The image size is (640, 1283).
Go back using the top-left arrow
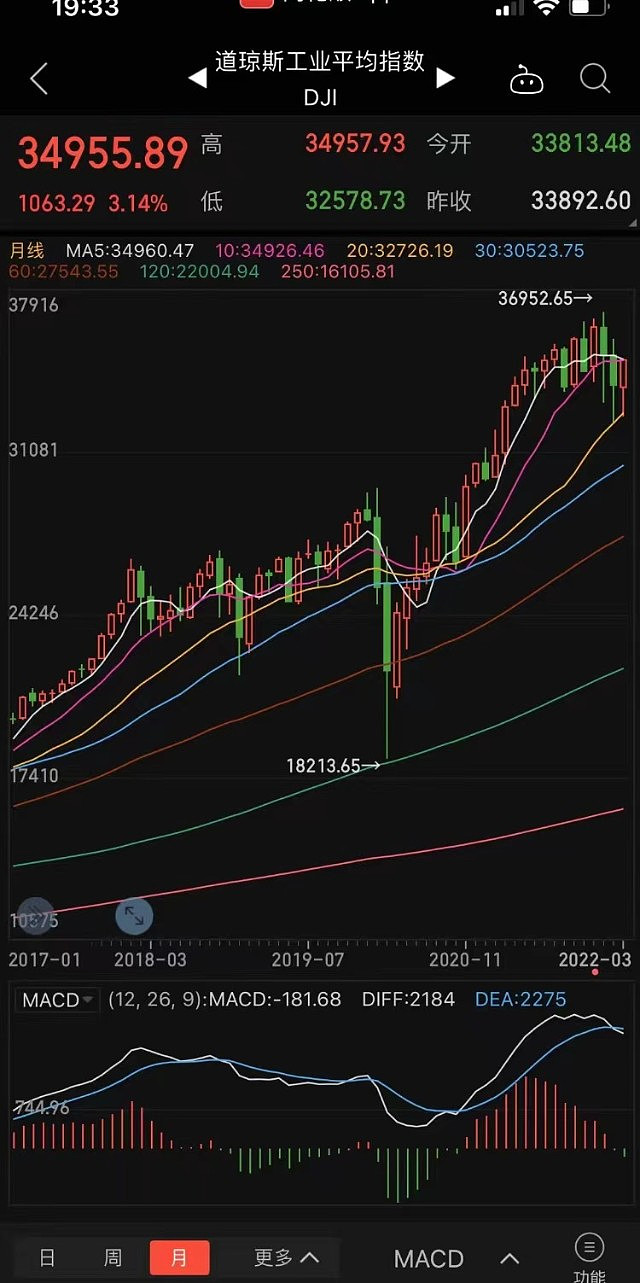[x=39, y=79]
